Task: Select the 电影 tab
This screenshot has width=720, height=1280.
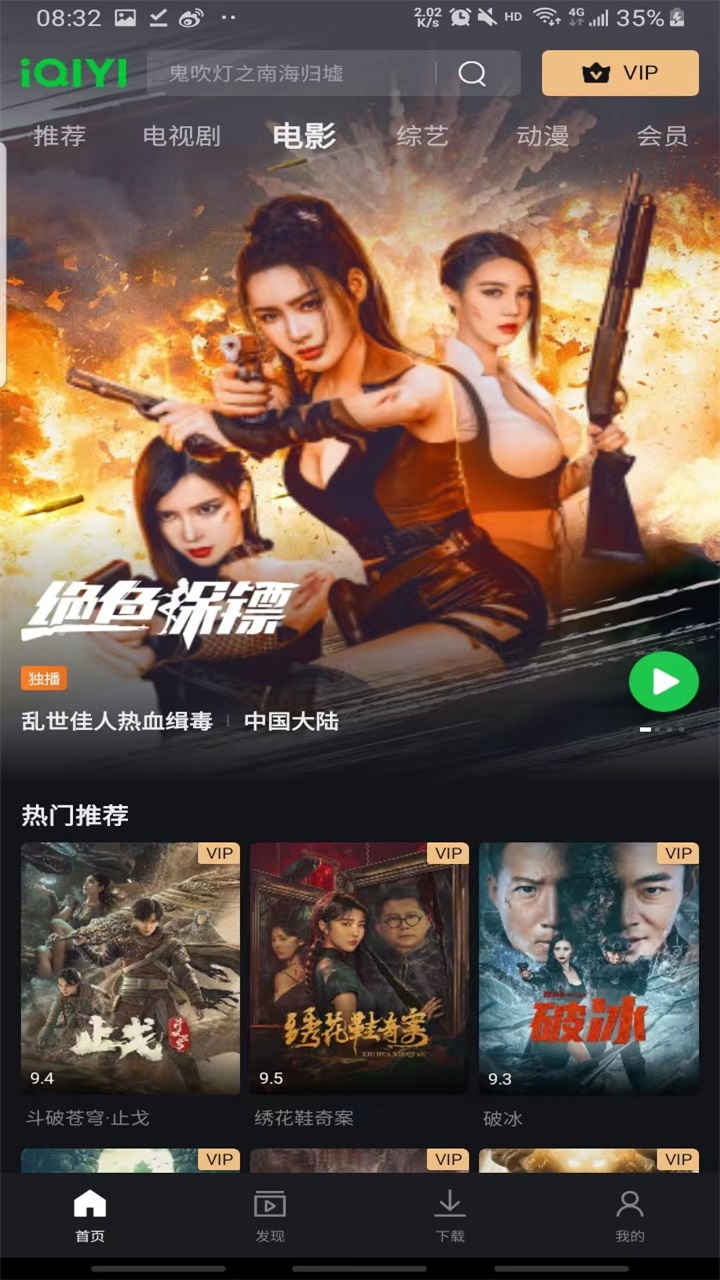Action: point(304,136)
